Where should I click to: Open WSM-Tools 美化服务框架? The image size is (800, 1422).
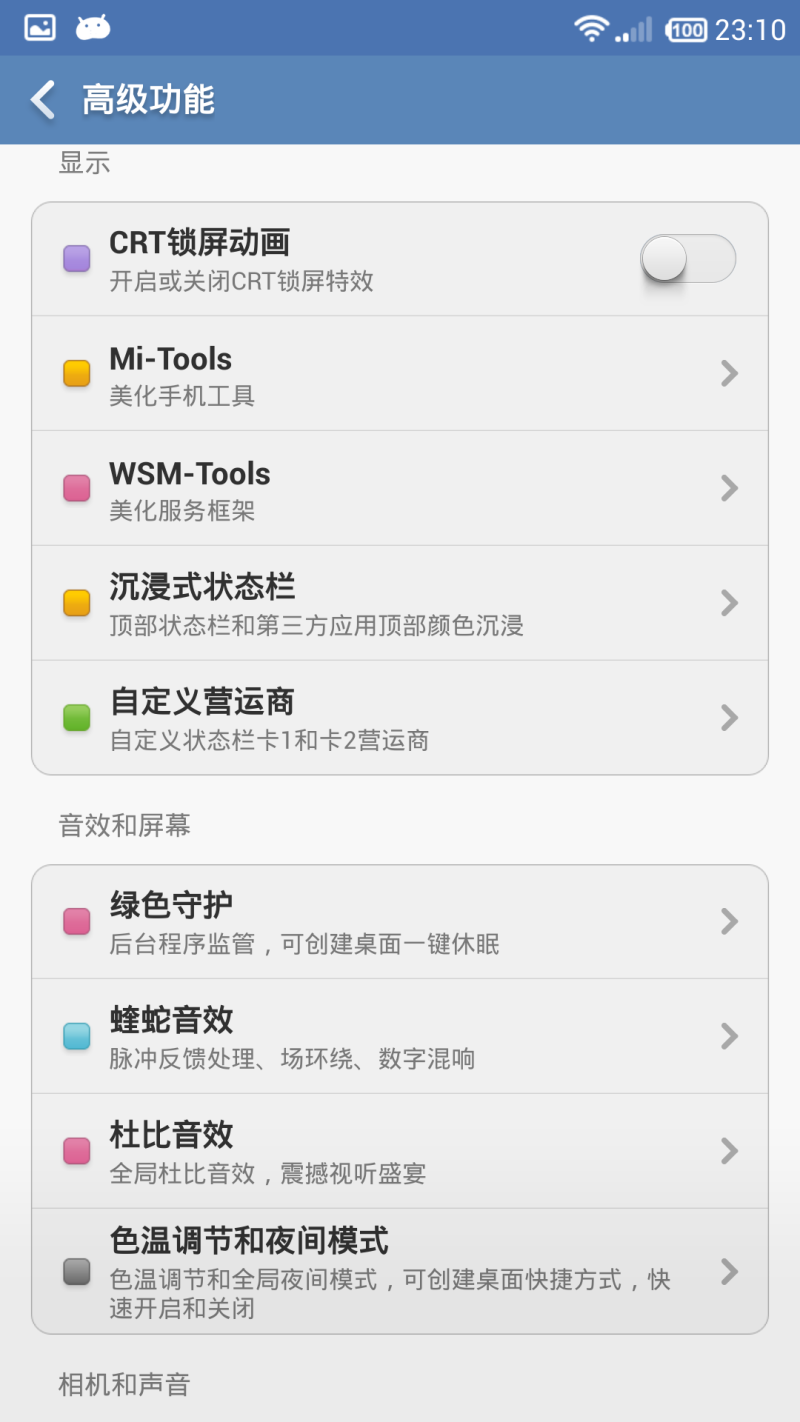400,488
